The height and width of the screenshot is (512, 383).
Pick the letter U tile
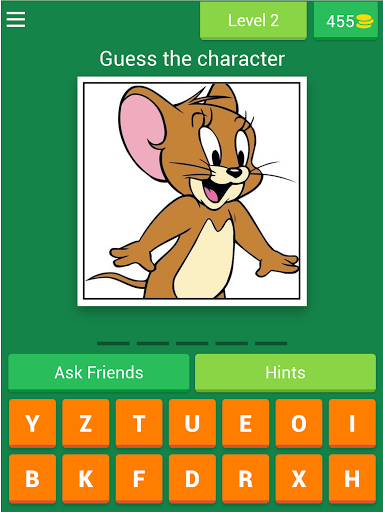tap(192, 423)
